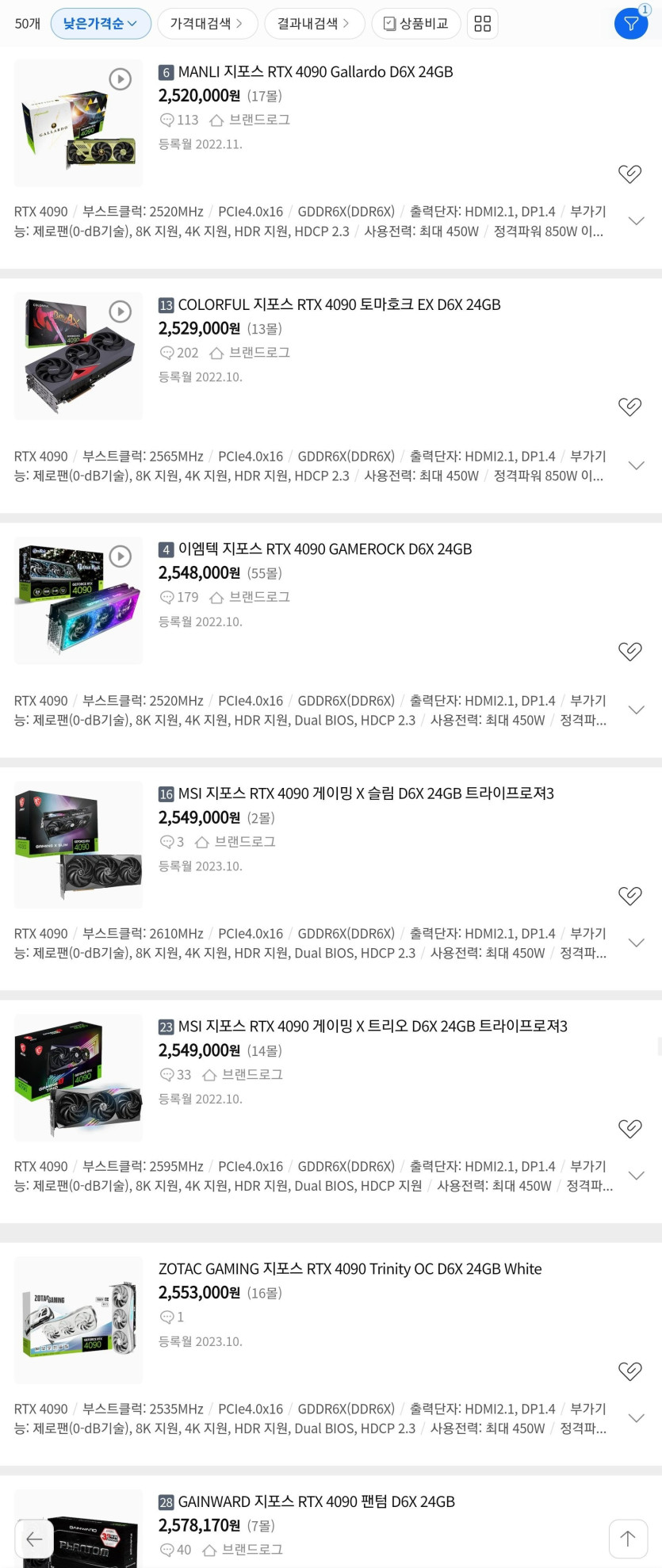
Task: Open 가격대검색 price range search
Action: tap(207, 24)
